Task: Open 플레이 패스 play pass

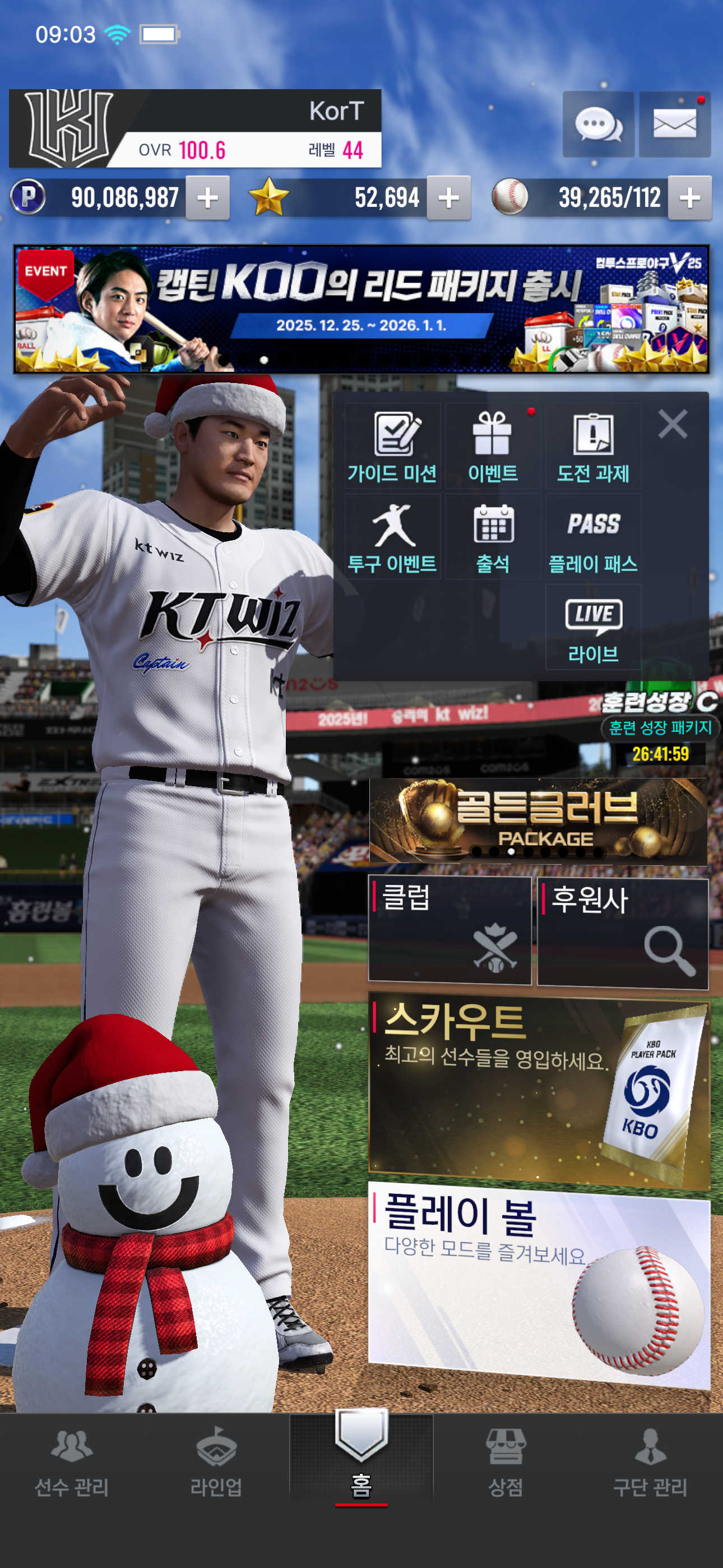Action: click(x=593, y=537)
